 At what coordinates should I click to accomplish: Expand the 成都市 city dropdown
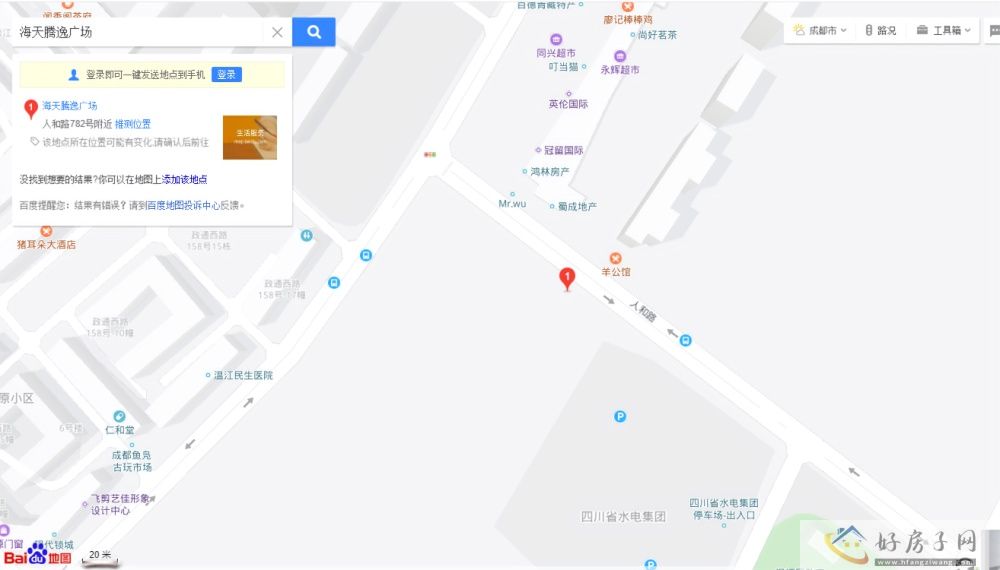821,30
